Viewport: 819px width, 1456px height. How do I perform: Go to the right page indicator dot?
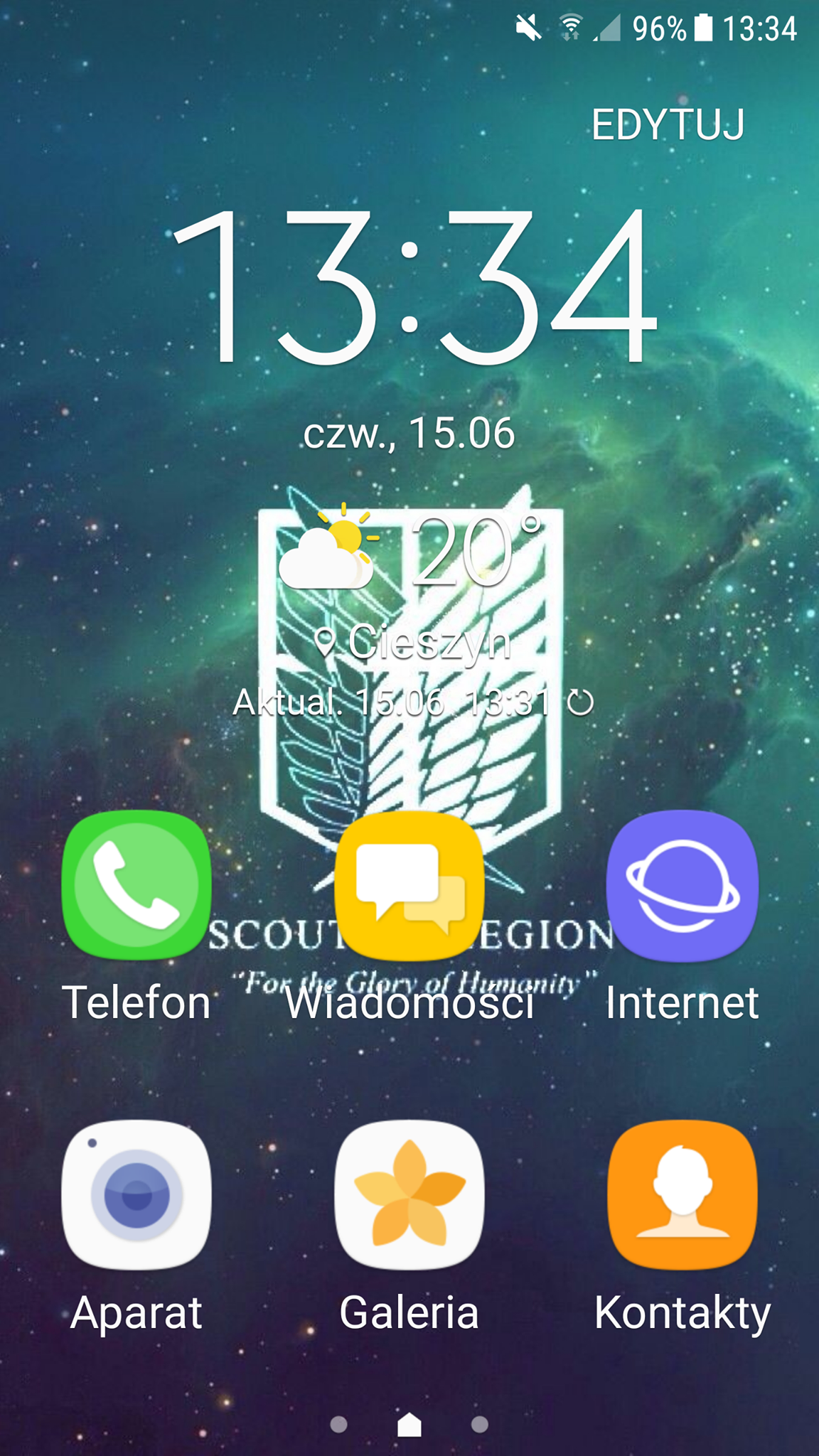coord(480,1424)
